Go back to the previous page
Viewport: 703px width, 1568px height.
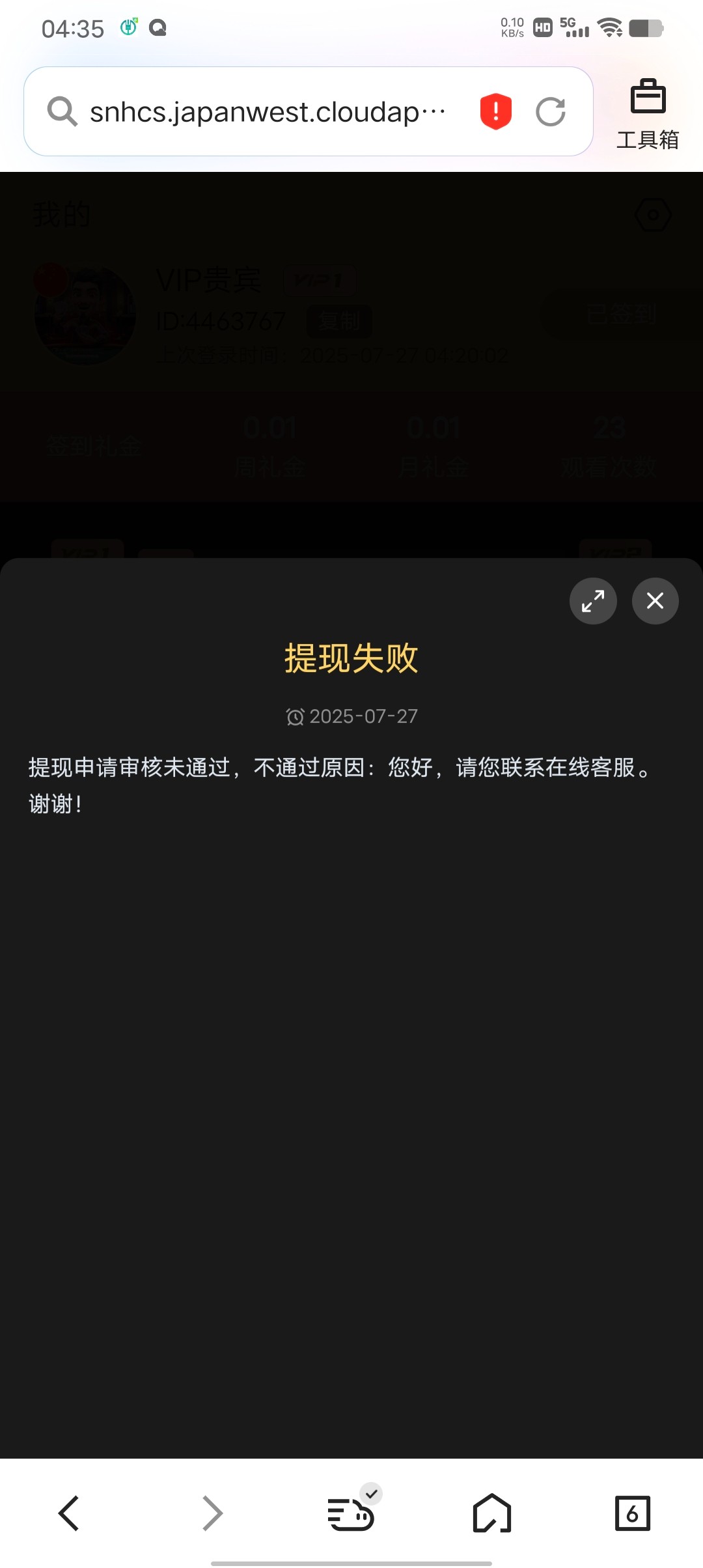tap(69, 1513)
